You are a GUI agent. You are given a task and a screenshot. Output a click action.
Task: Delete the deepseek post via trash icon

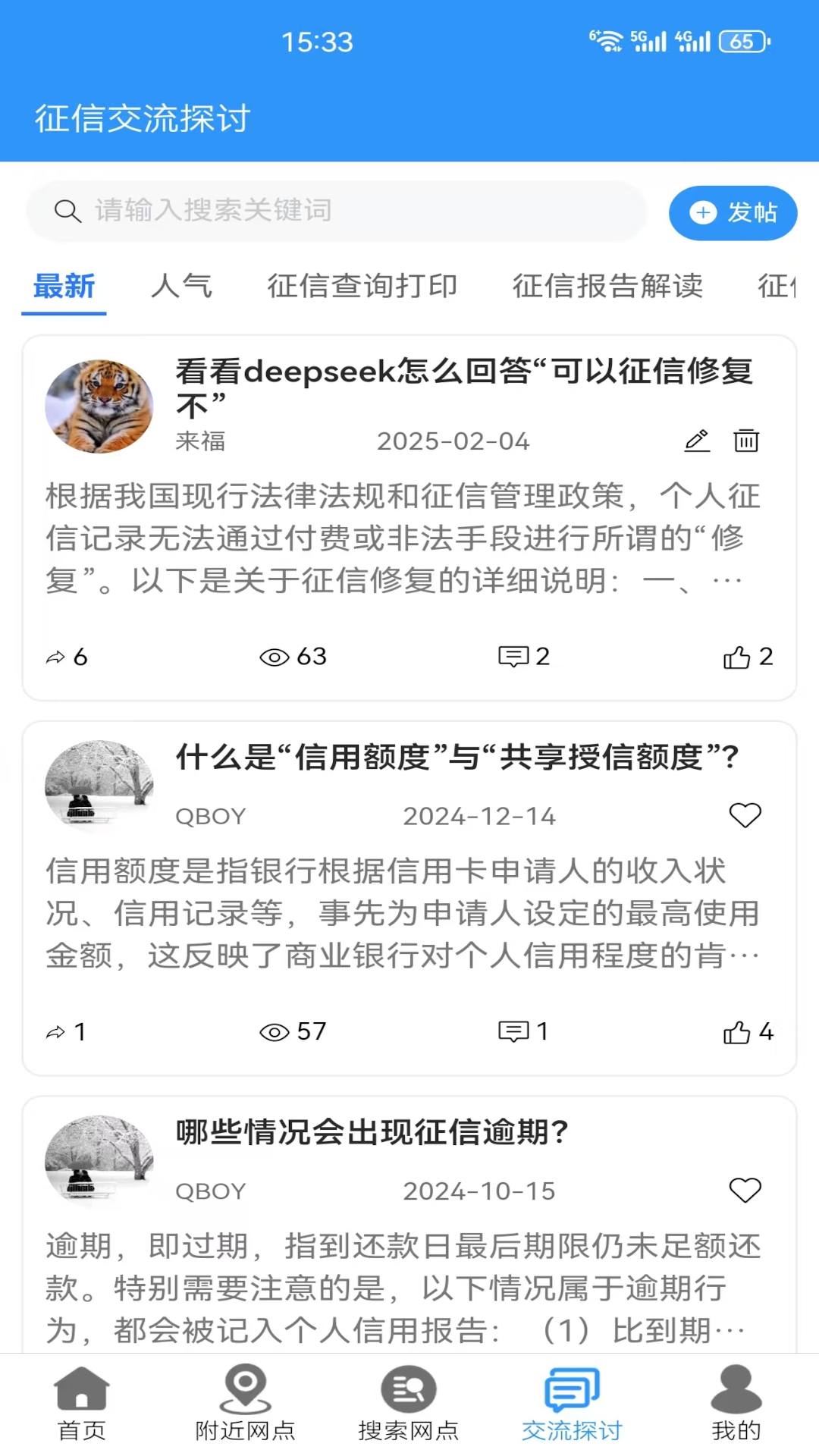coord(746,441)
